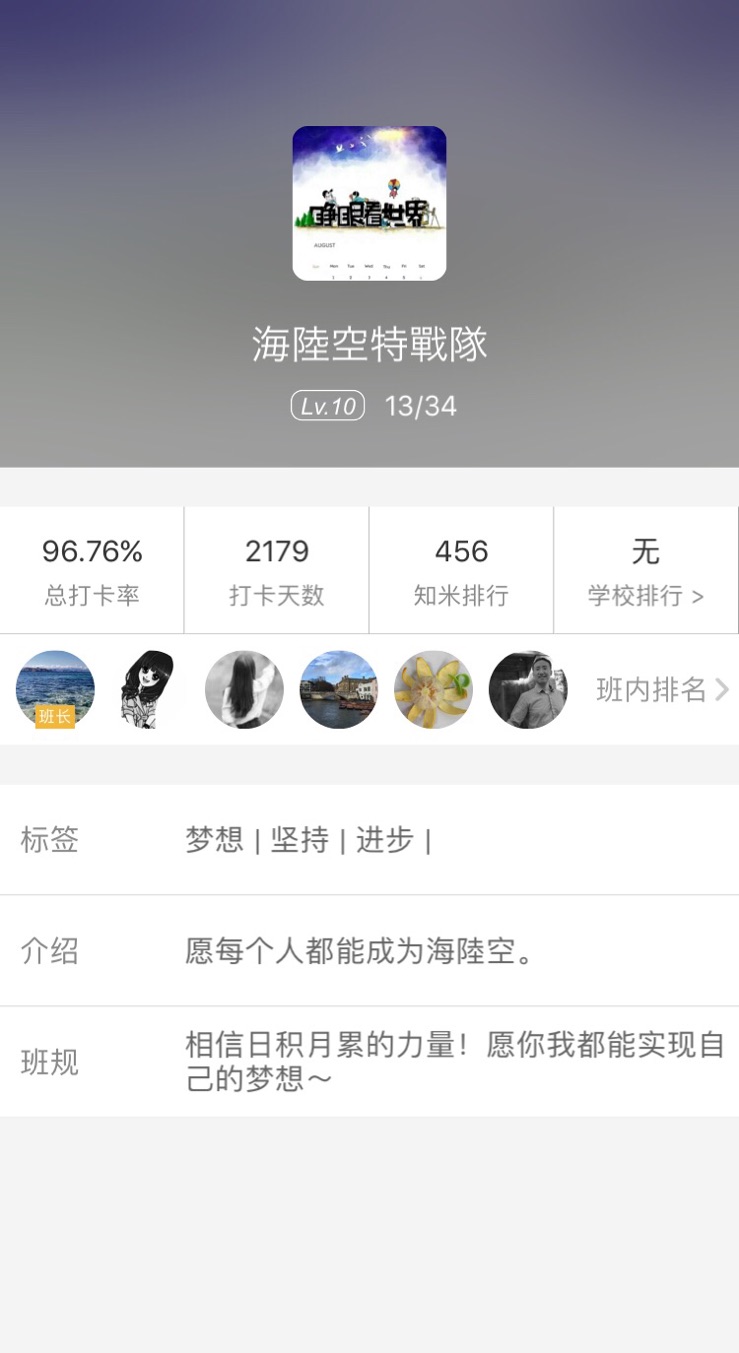Open the 介绍 introduction section

point(50,951)
